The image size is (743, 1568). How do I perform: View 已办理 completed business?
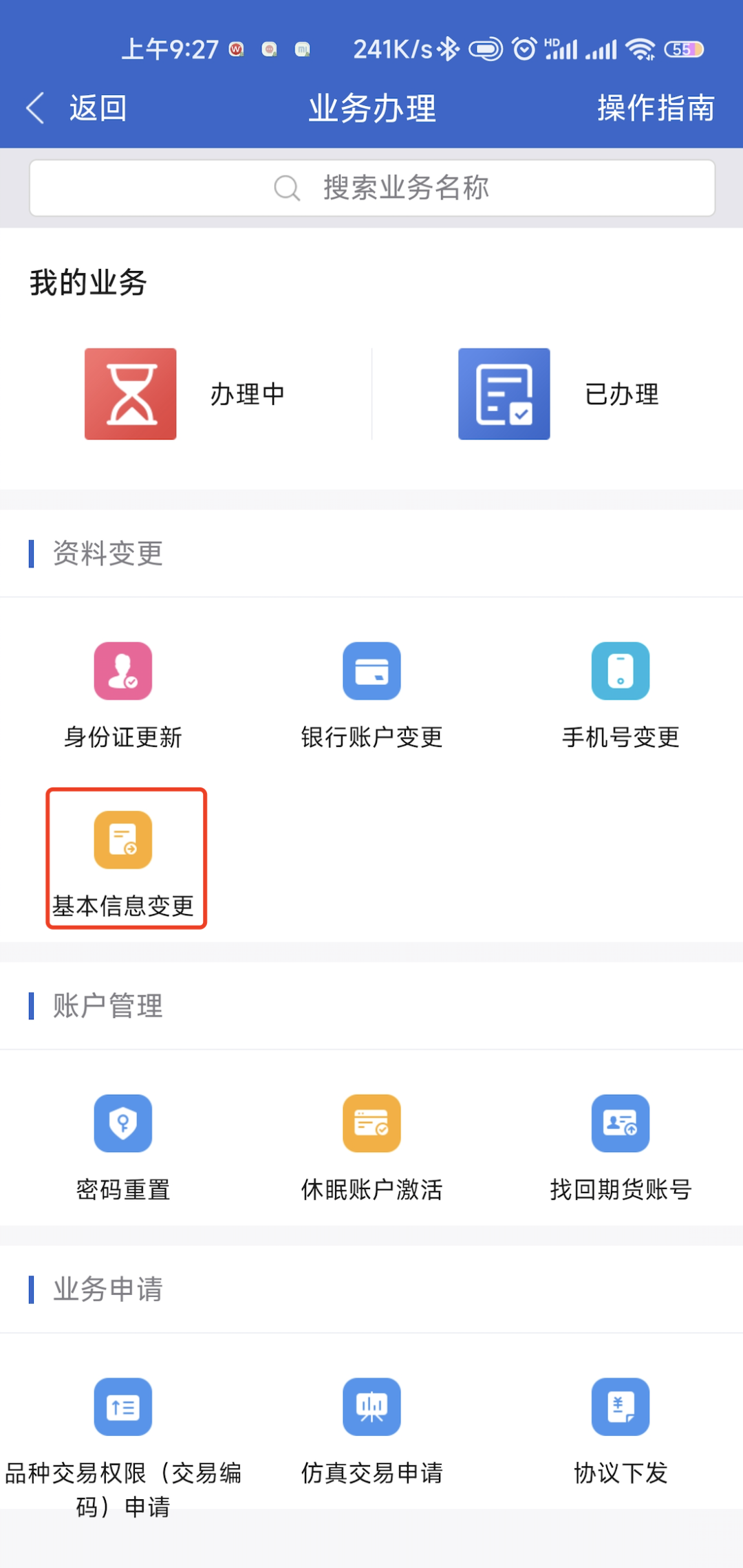(559, 394)
